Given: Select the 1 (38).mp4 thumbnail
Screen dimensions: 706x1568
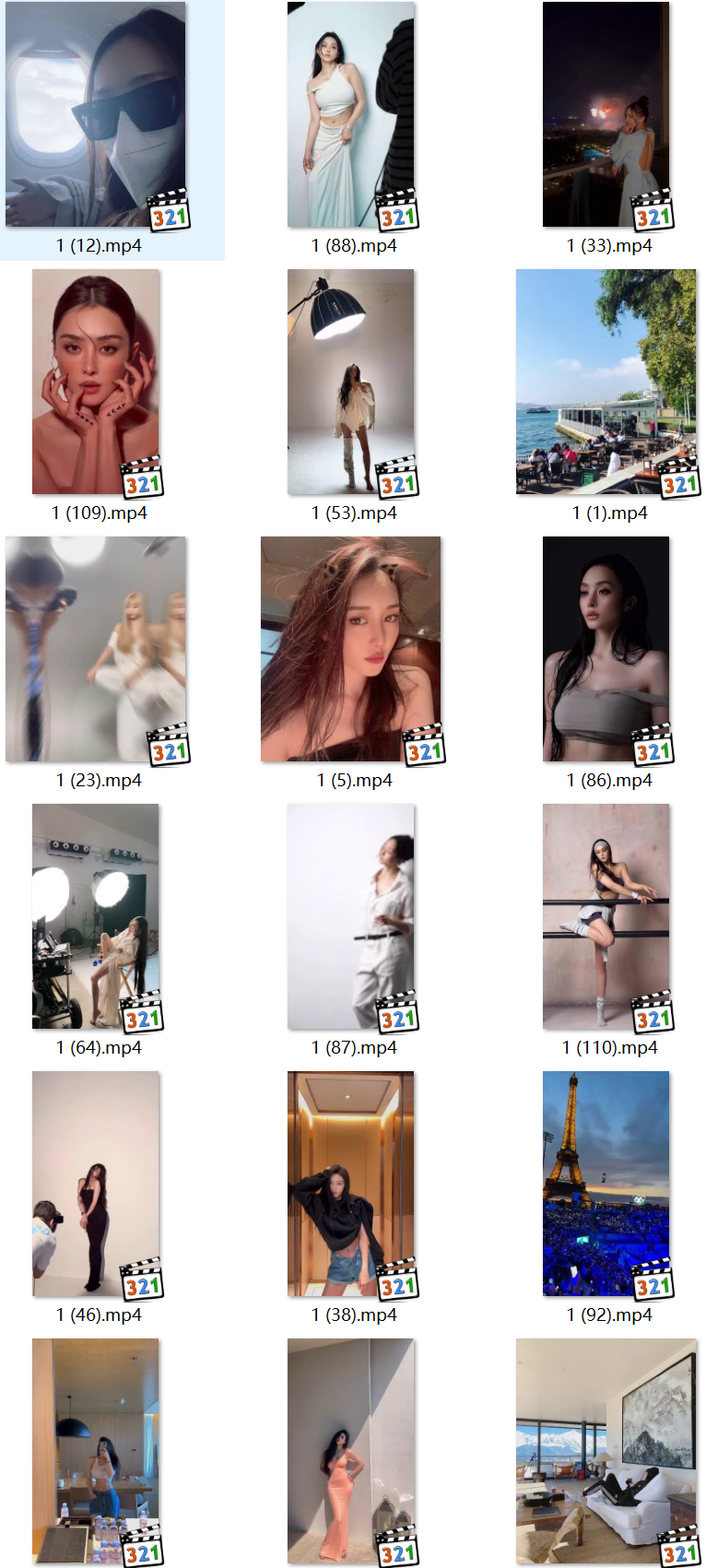Looking at the screenshot, I should 351,1185.
